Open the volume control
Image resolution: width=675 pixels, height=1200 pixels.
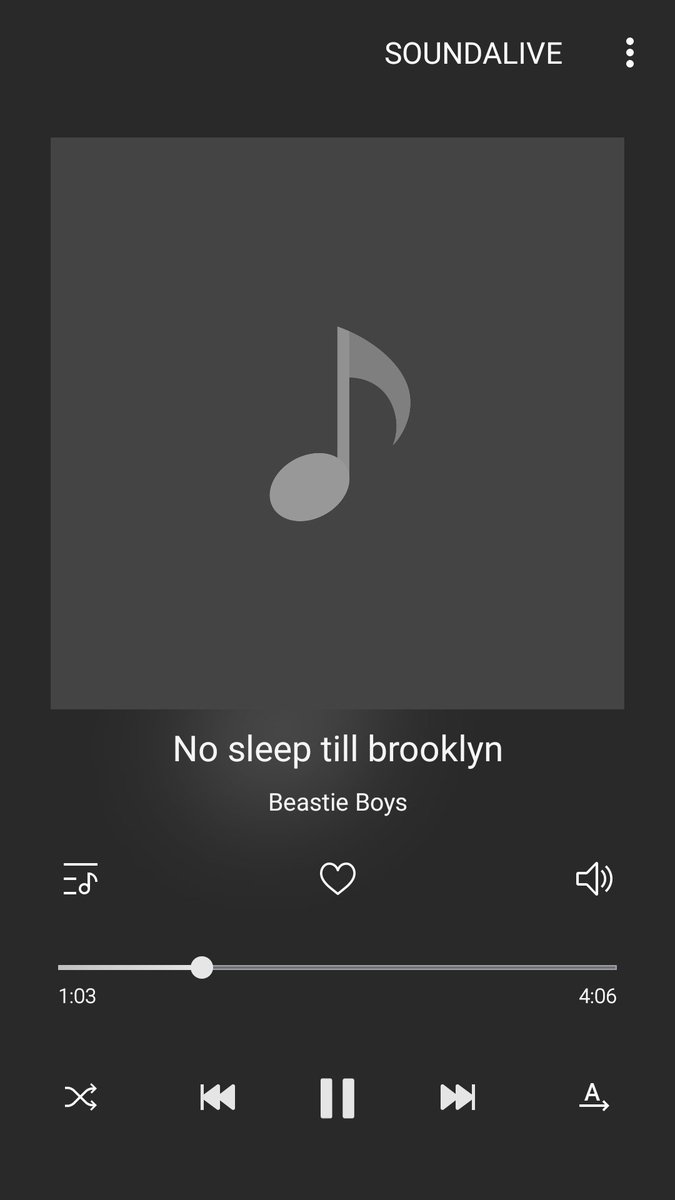click(x=594, y=879)
